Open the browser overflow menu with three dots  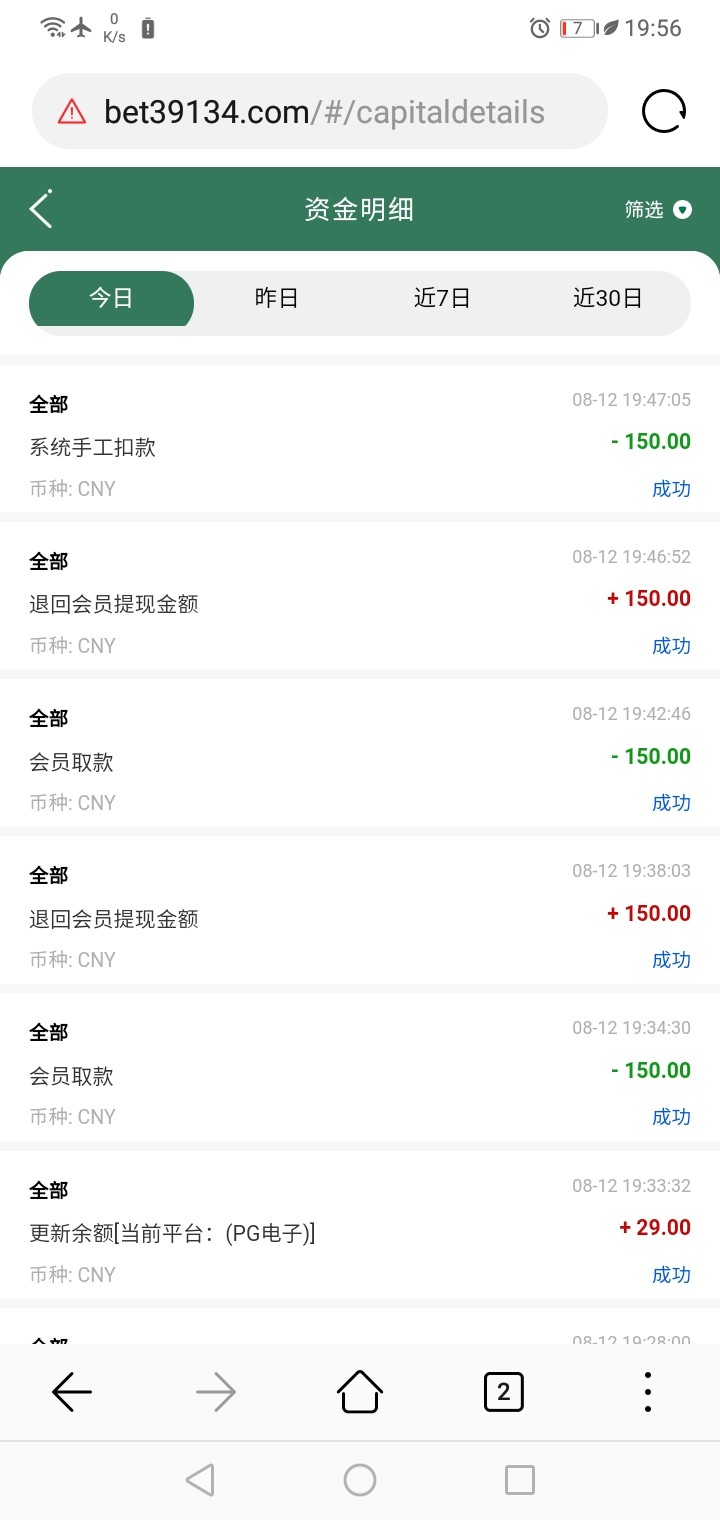click(x=647, y=1391)
